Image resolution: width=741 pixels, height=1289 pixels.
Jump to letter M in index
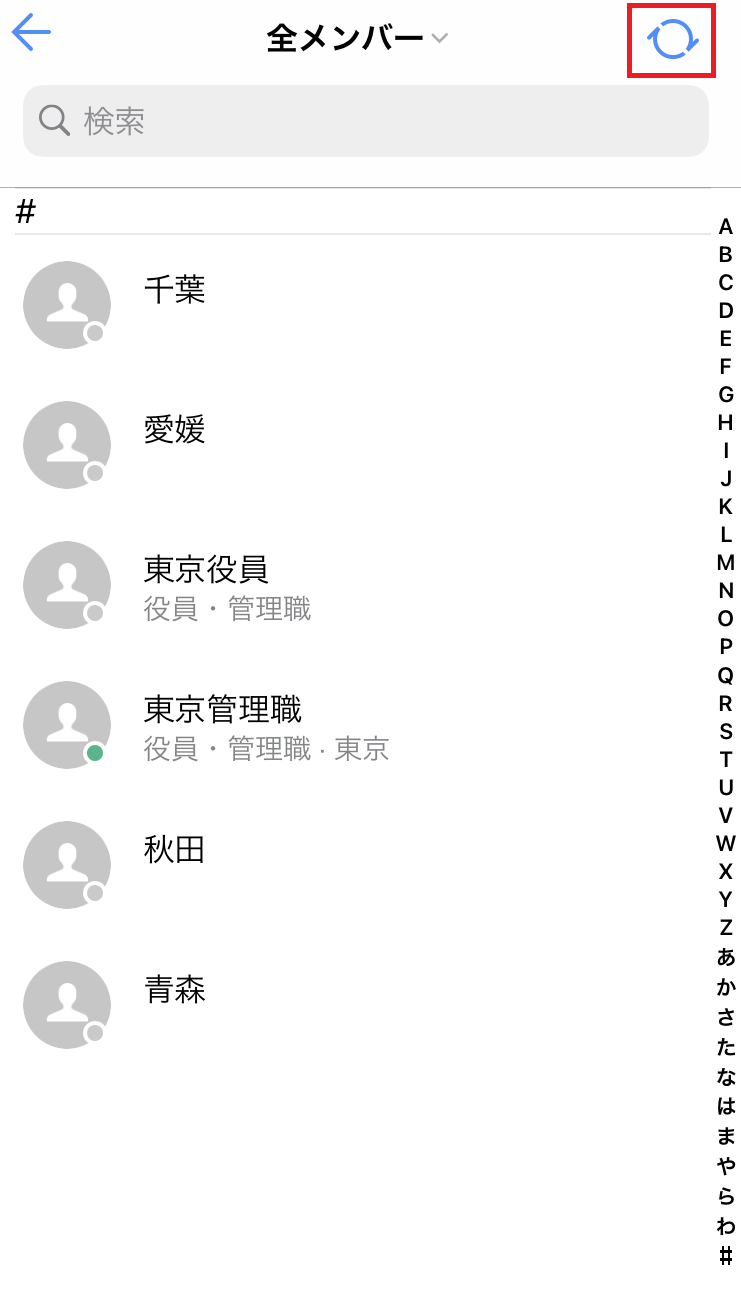[726, 563]
